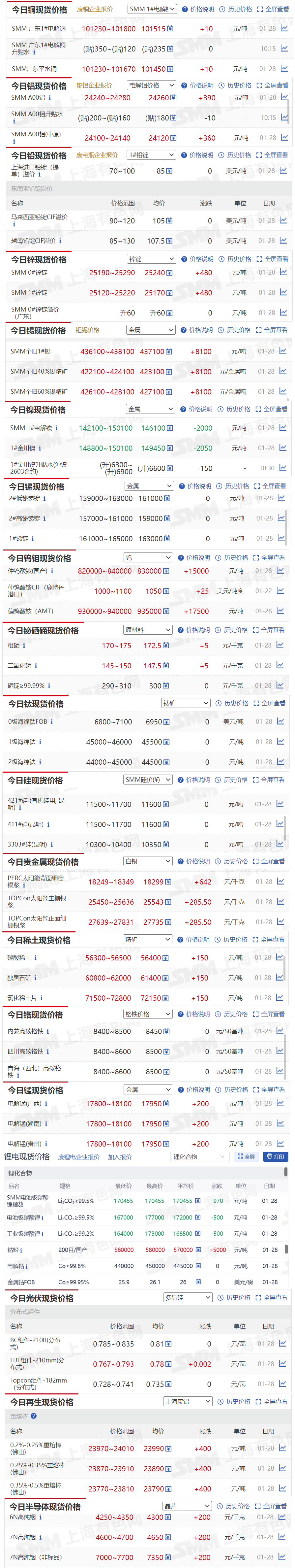Expand the 锌锭 dropdown
The image size is (295, 1568).
pos(151,259)
